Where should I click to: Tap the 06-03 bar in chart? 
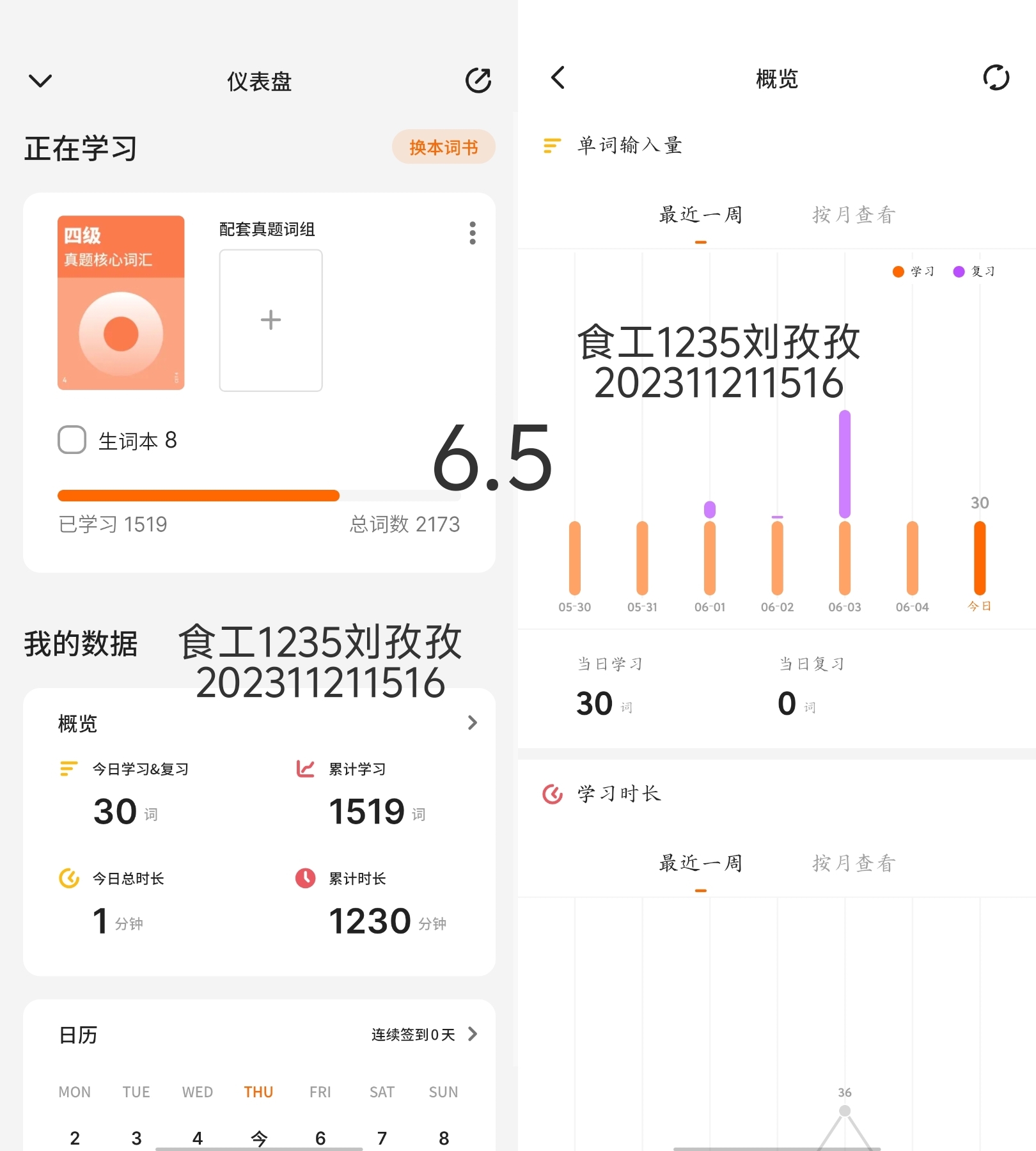coord(845,503)
